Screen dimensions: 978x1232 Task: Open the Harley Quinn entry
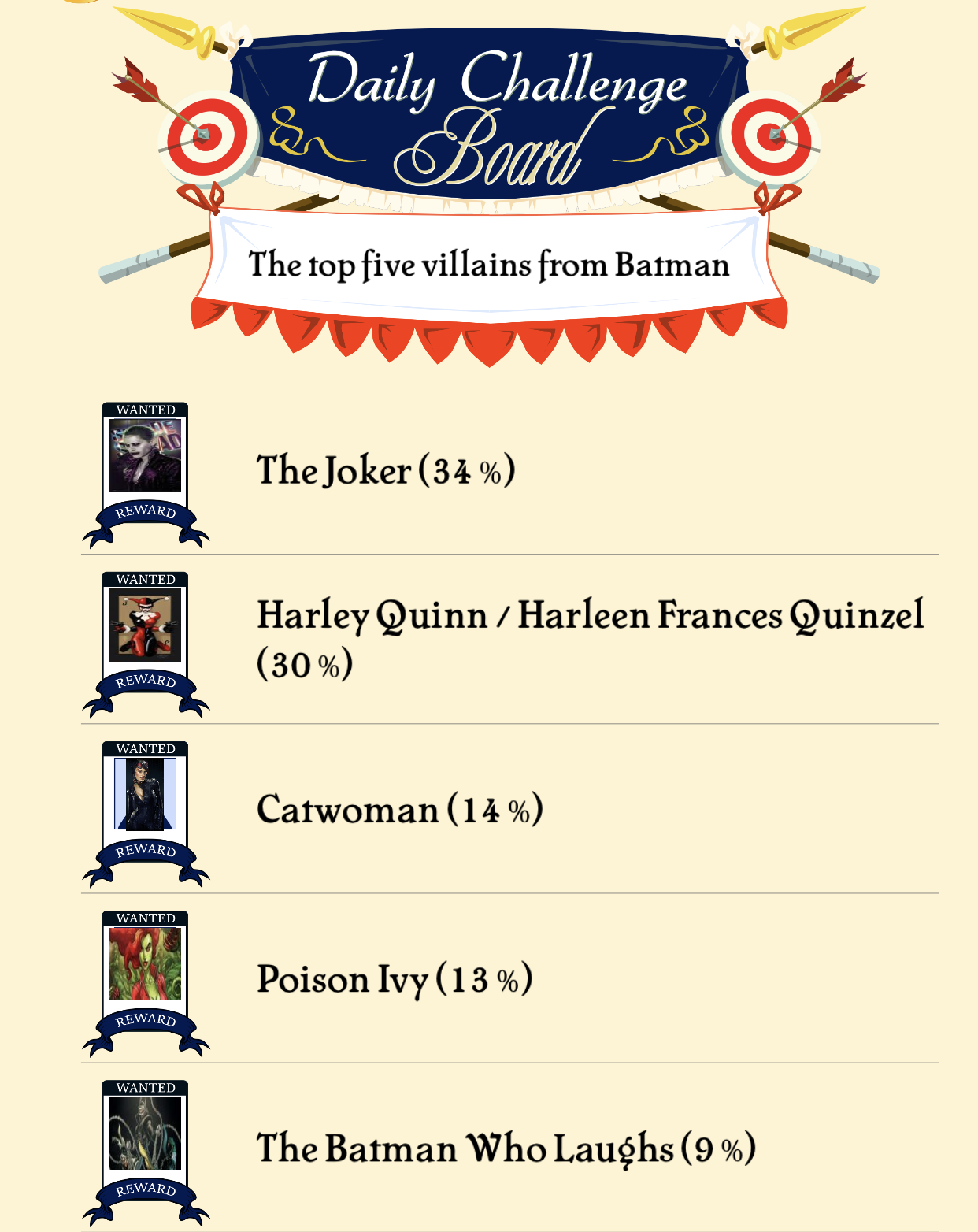coord(589,616)
